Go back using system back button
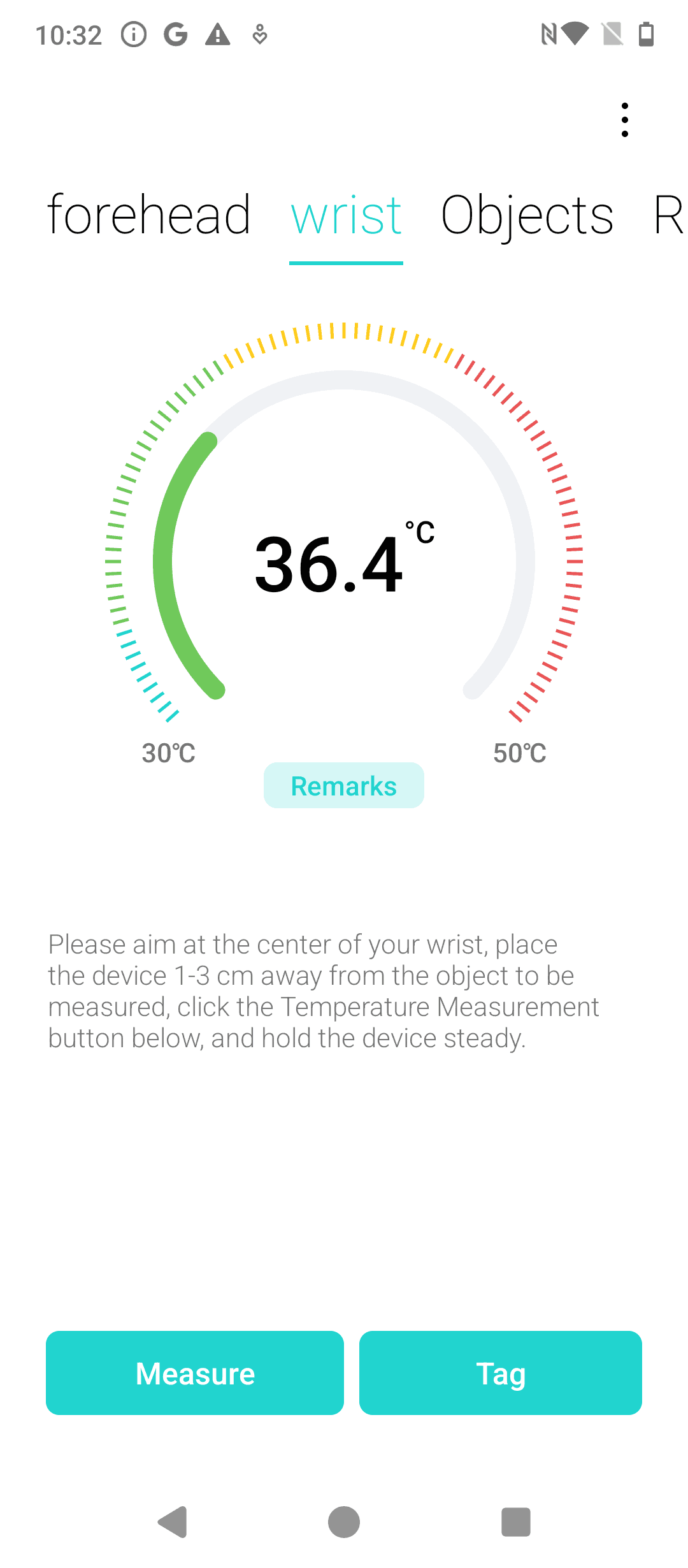 pyautogui.click(x=172, y=1522)
